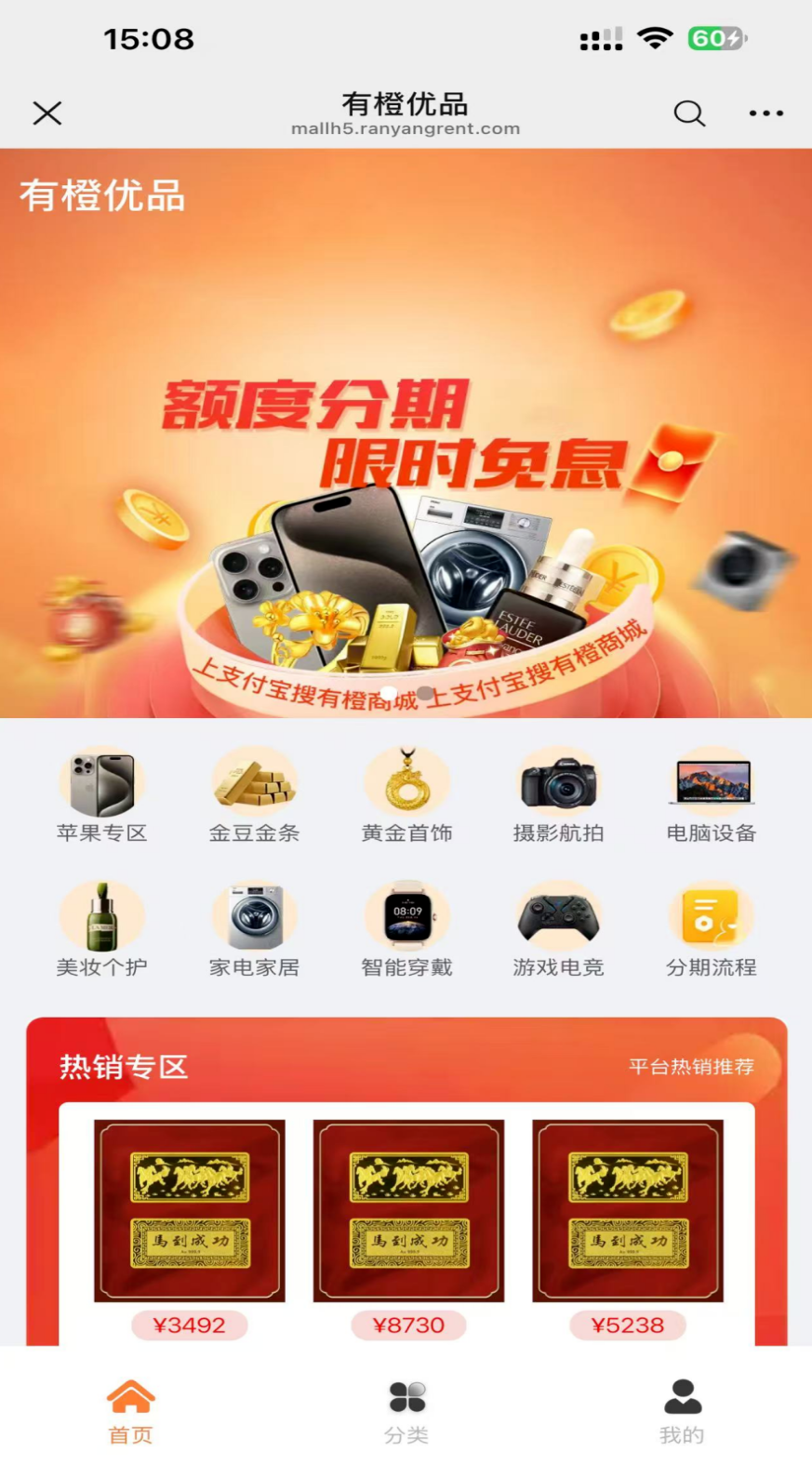Select the 黄金首饰 category
The width and height of the screenshot is (812, 1465).
(406, 795)
